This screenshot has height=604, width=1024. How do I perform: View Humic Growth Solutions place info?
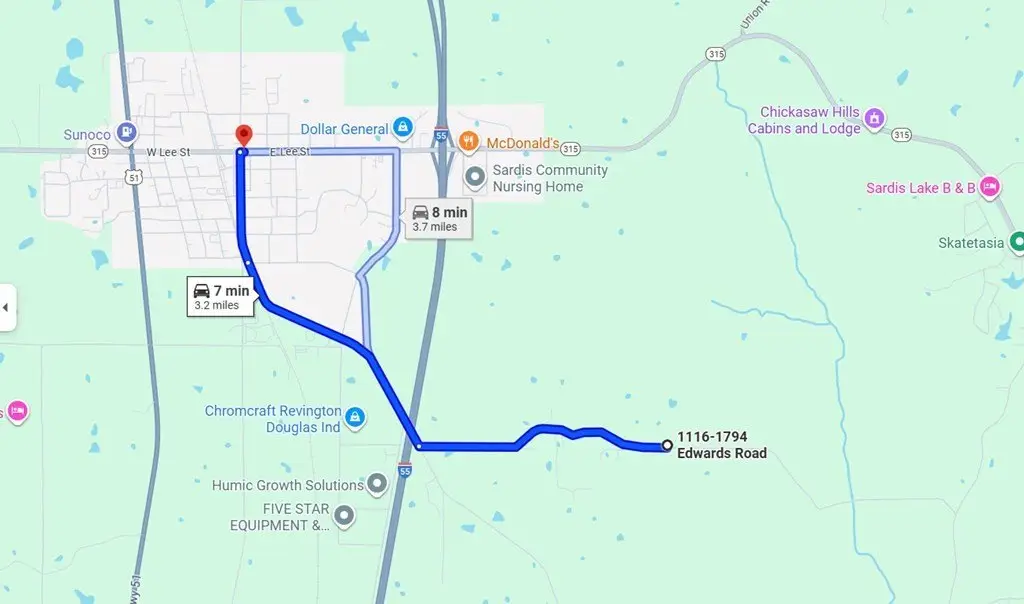coord(376,485)
